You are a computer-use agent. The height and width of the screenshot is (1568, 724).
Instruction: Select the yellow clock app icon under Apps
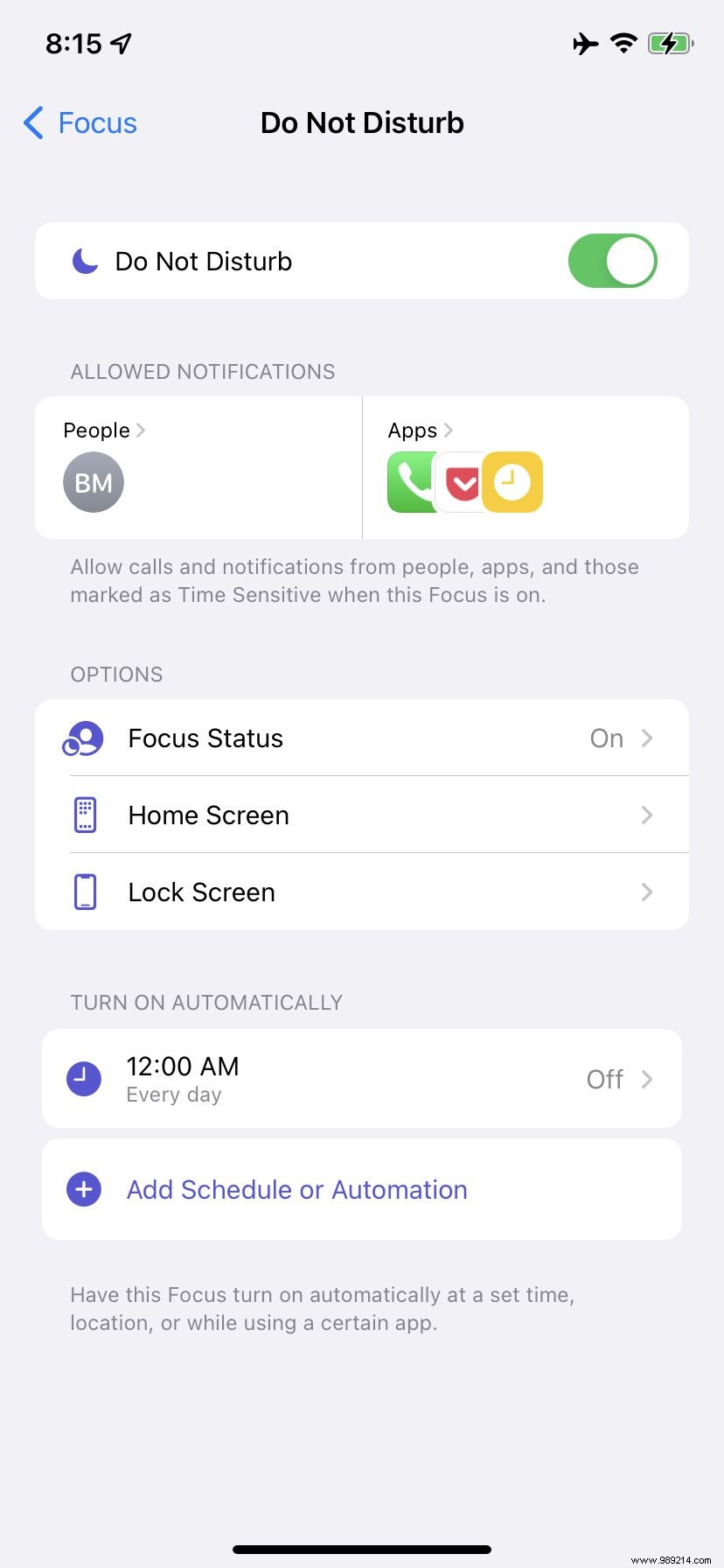pyautogui.click(x=512, y=481)
